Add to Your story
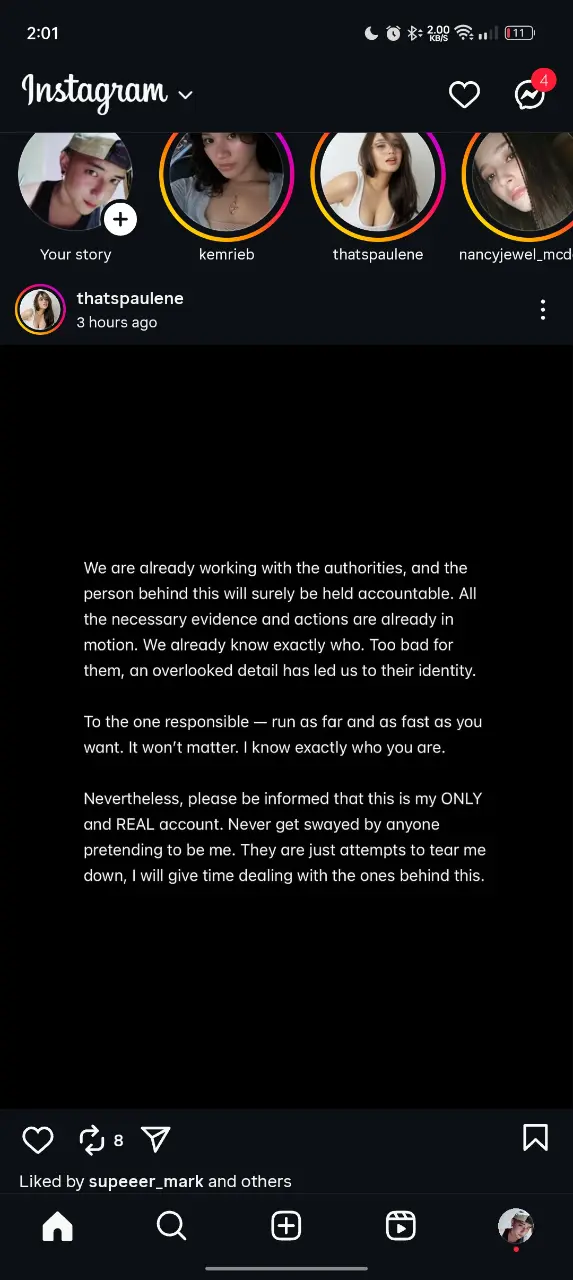 point(120,219)
